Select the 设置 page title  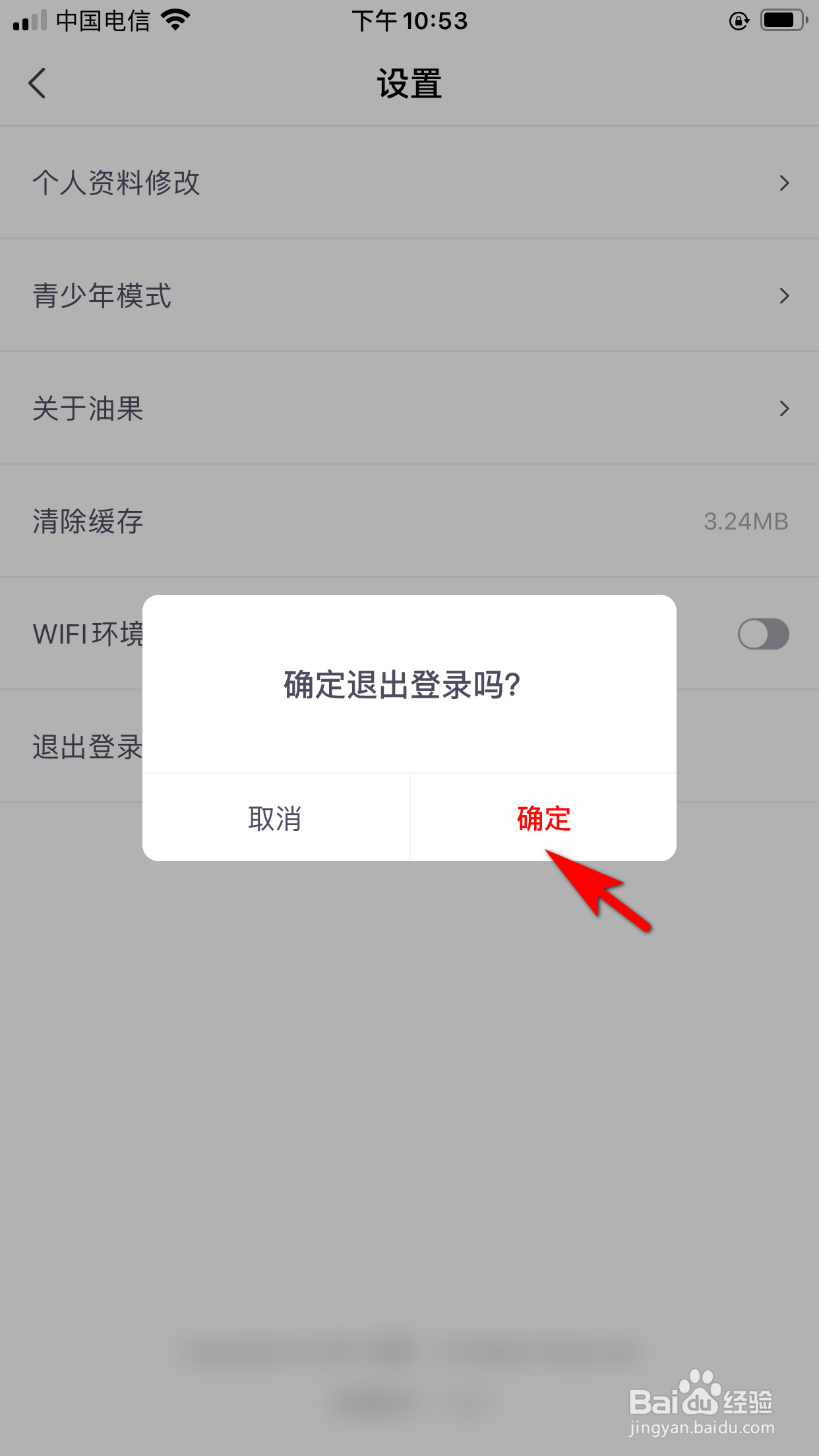409,83
